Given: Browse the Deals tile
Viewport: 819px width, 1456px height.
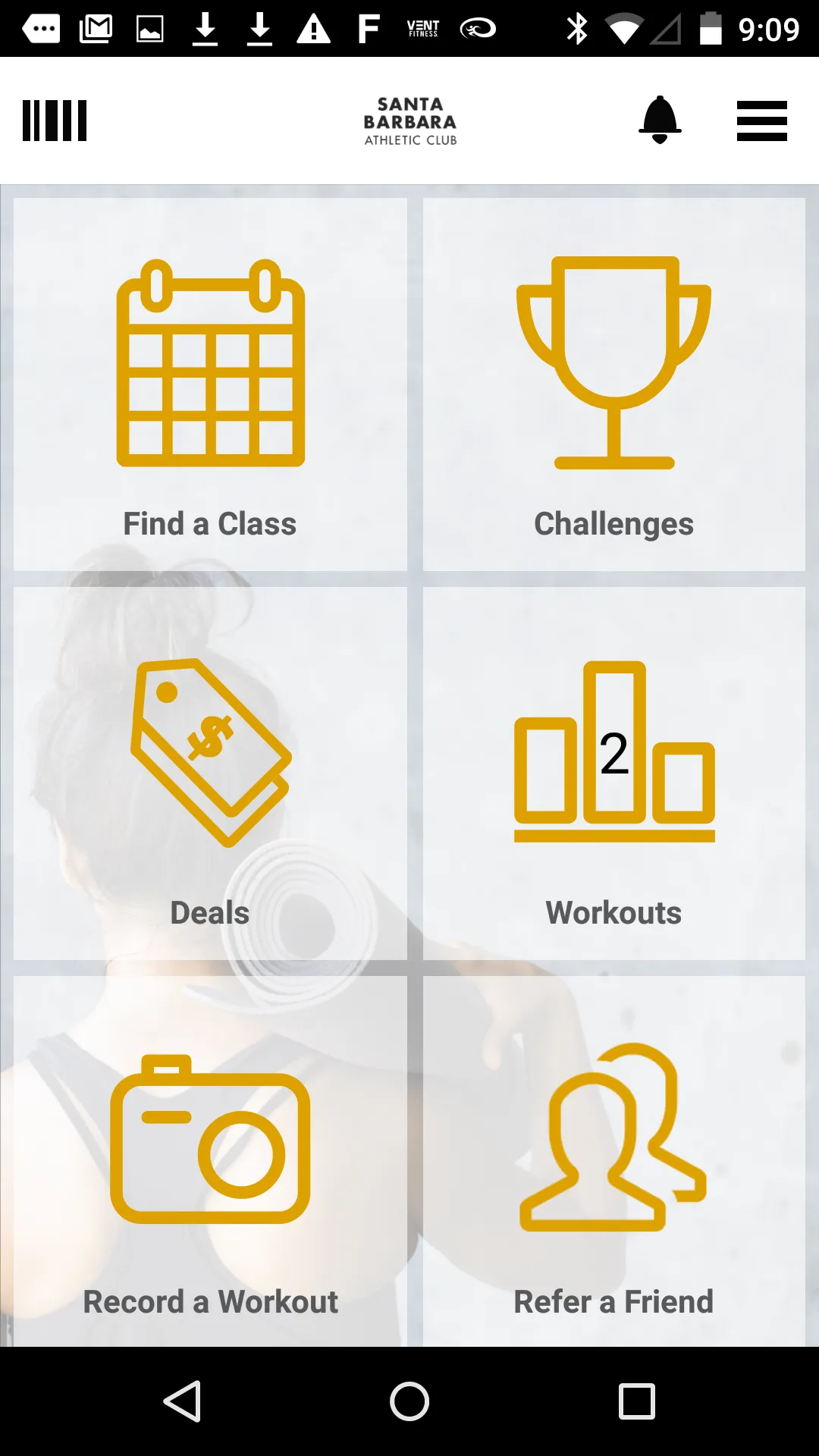Looking at the screenshot, I should (x=210, y=773).
